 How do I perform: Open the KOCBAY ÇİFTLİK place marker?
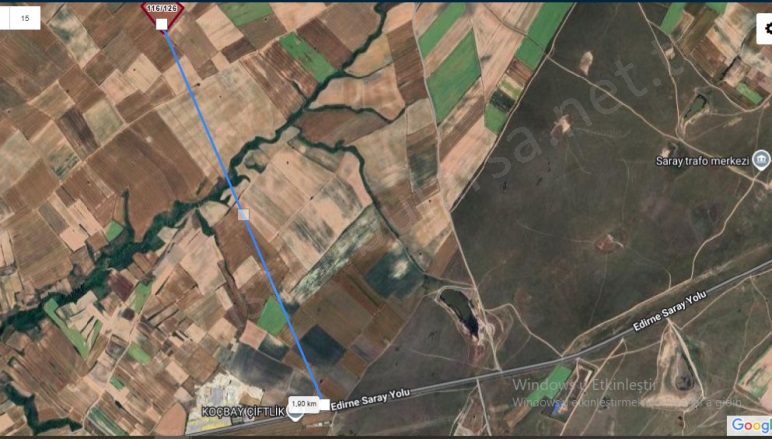[x=296, y=413]
